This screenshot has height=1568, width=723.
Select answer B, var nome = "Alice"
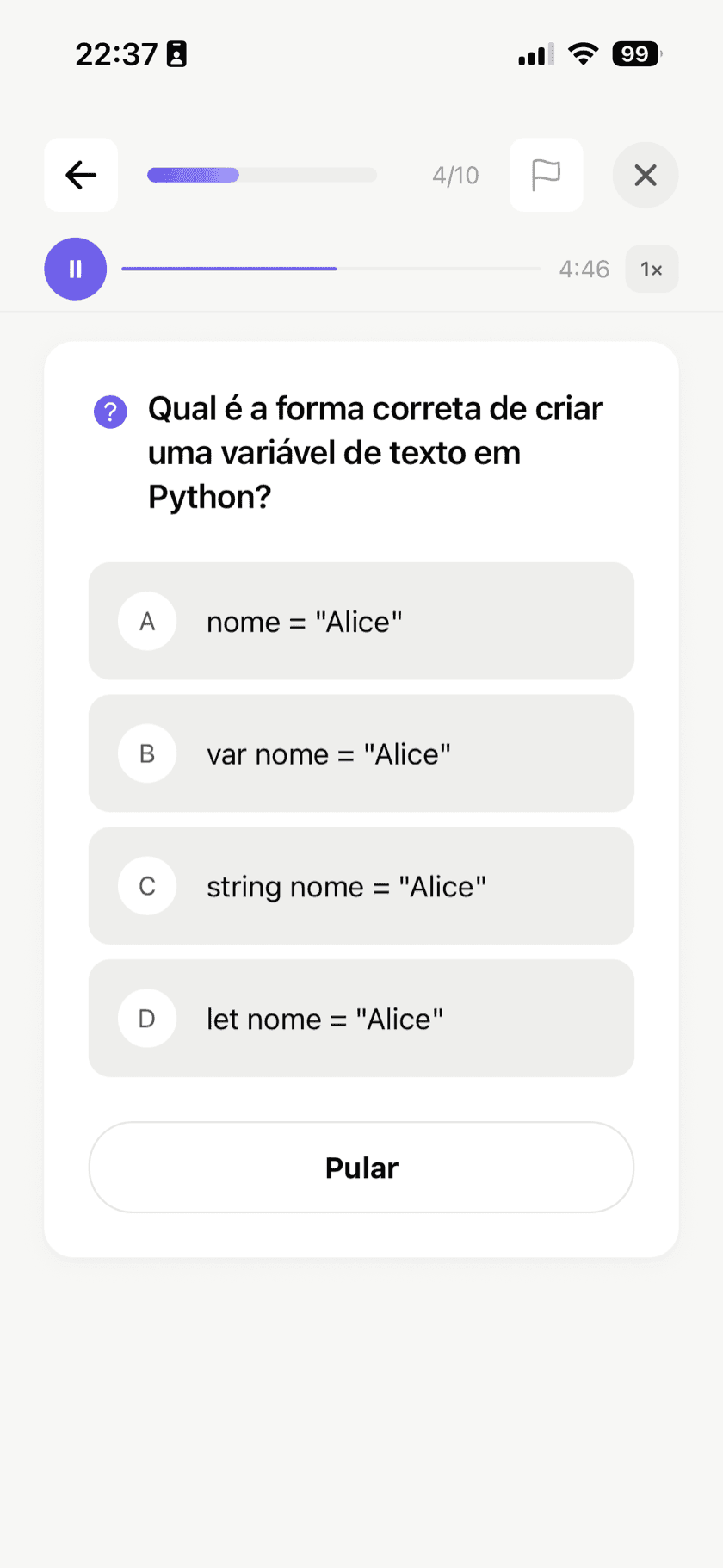point(361,753)
